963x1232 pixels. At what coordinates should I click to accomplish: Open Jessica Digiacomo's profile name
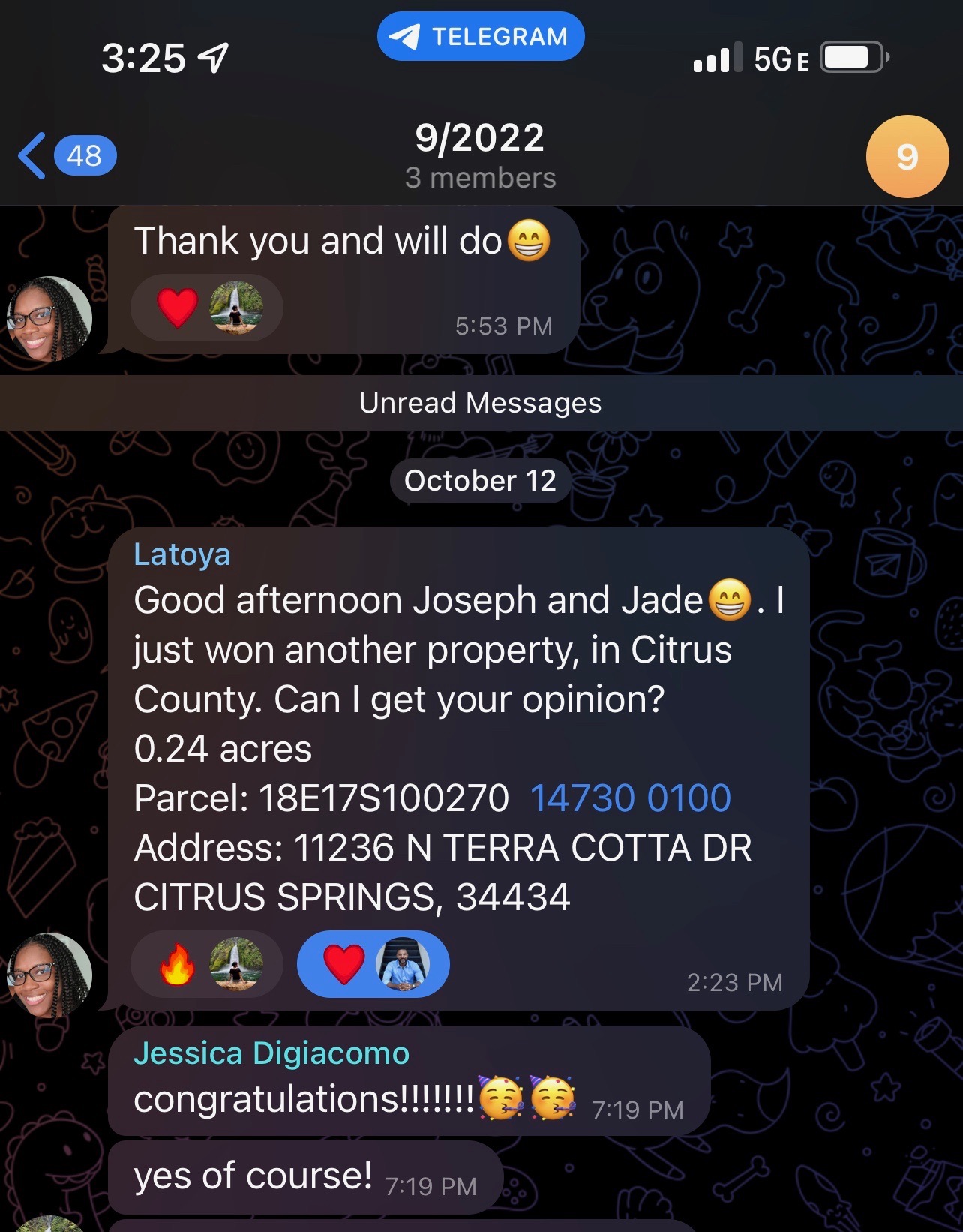coord(271,1053)
